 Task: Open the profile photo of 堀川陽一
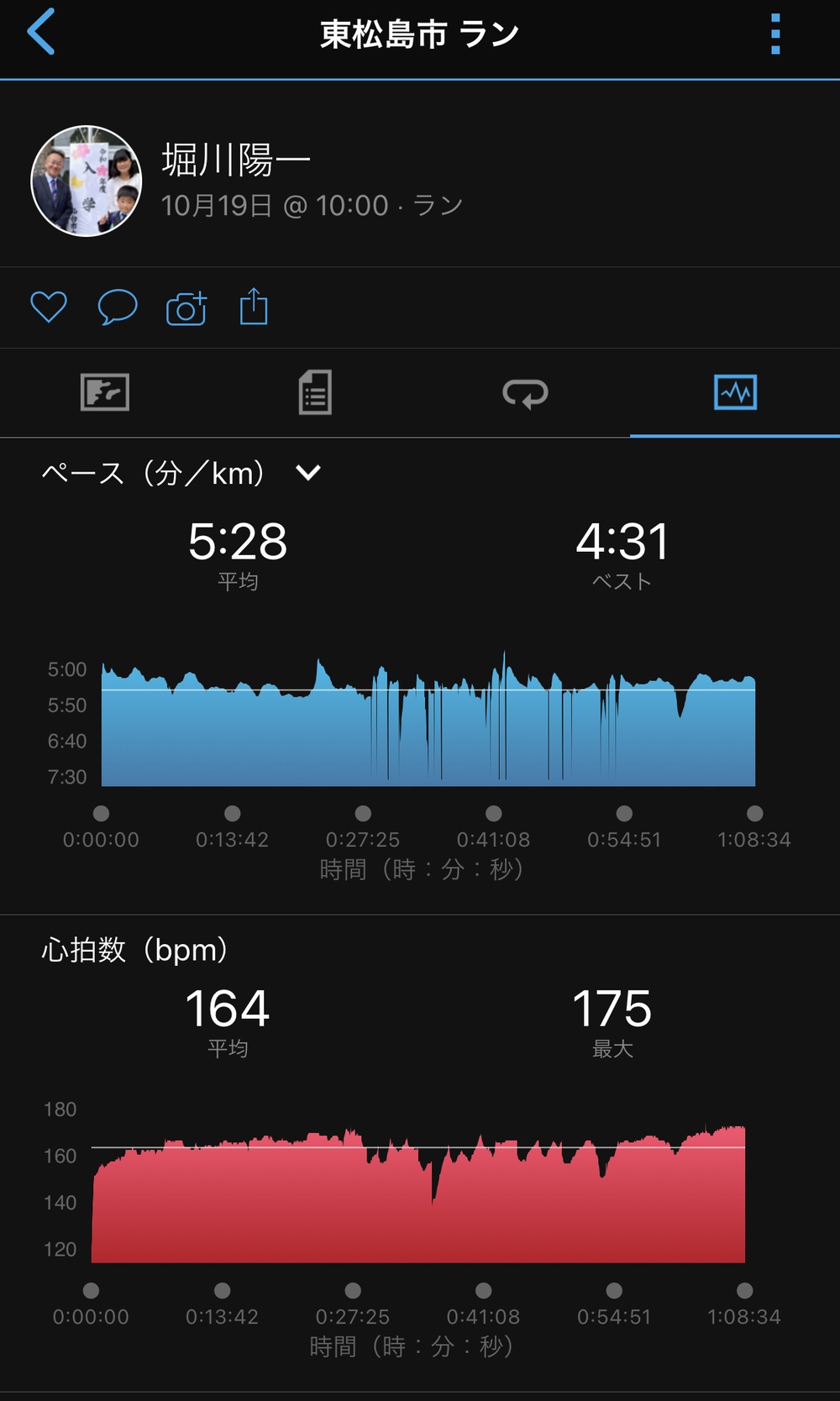(87, 181)
